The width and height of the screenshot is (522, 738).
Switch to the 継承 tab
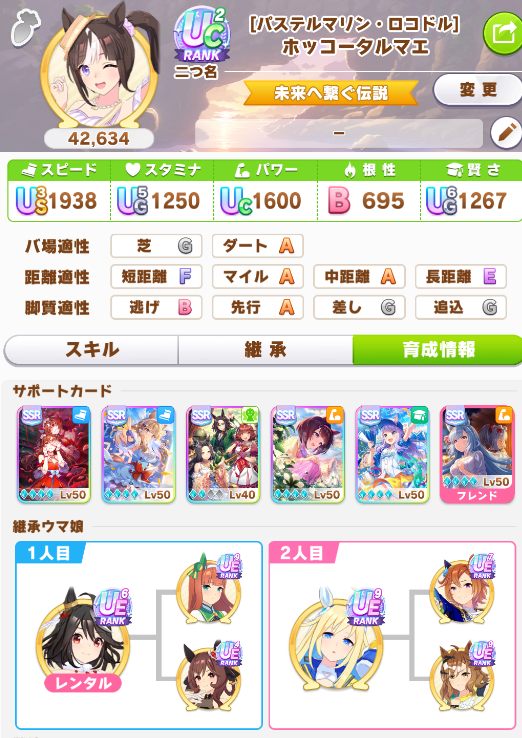point(265,350)
